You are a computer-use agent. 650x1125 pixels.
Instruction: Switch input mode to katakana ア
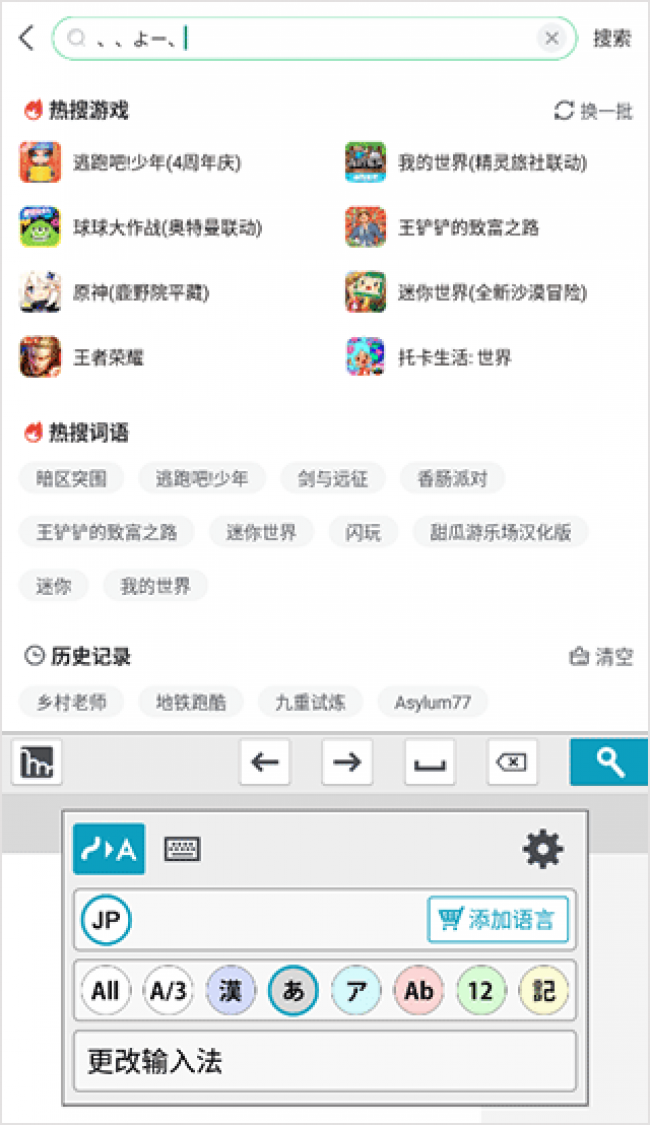click(356, 991)
